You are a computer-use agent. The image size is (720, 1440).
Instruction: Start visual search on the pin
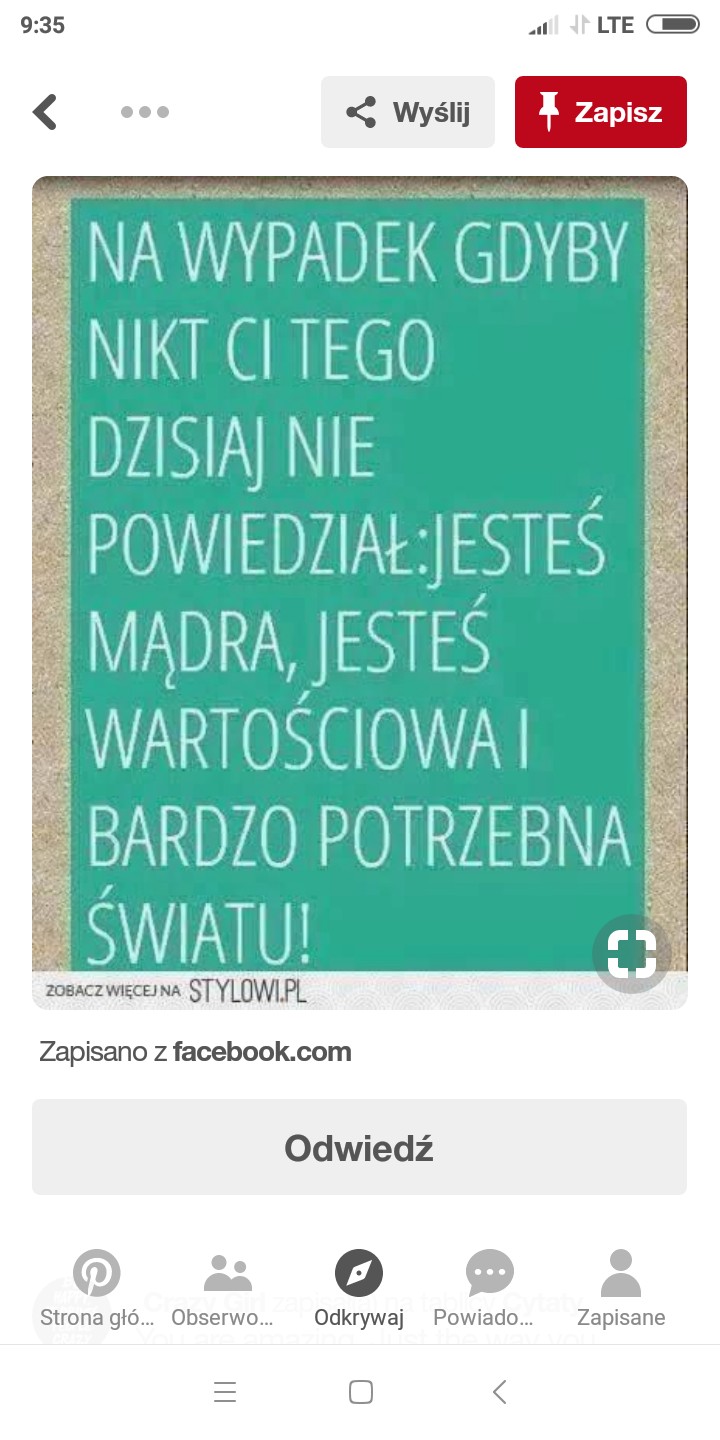coord(632,954)
